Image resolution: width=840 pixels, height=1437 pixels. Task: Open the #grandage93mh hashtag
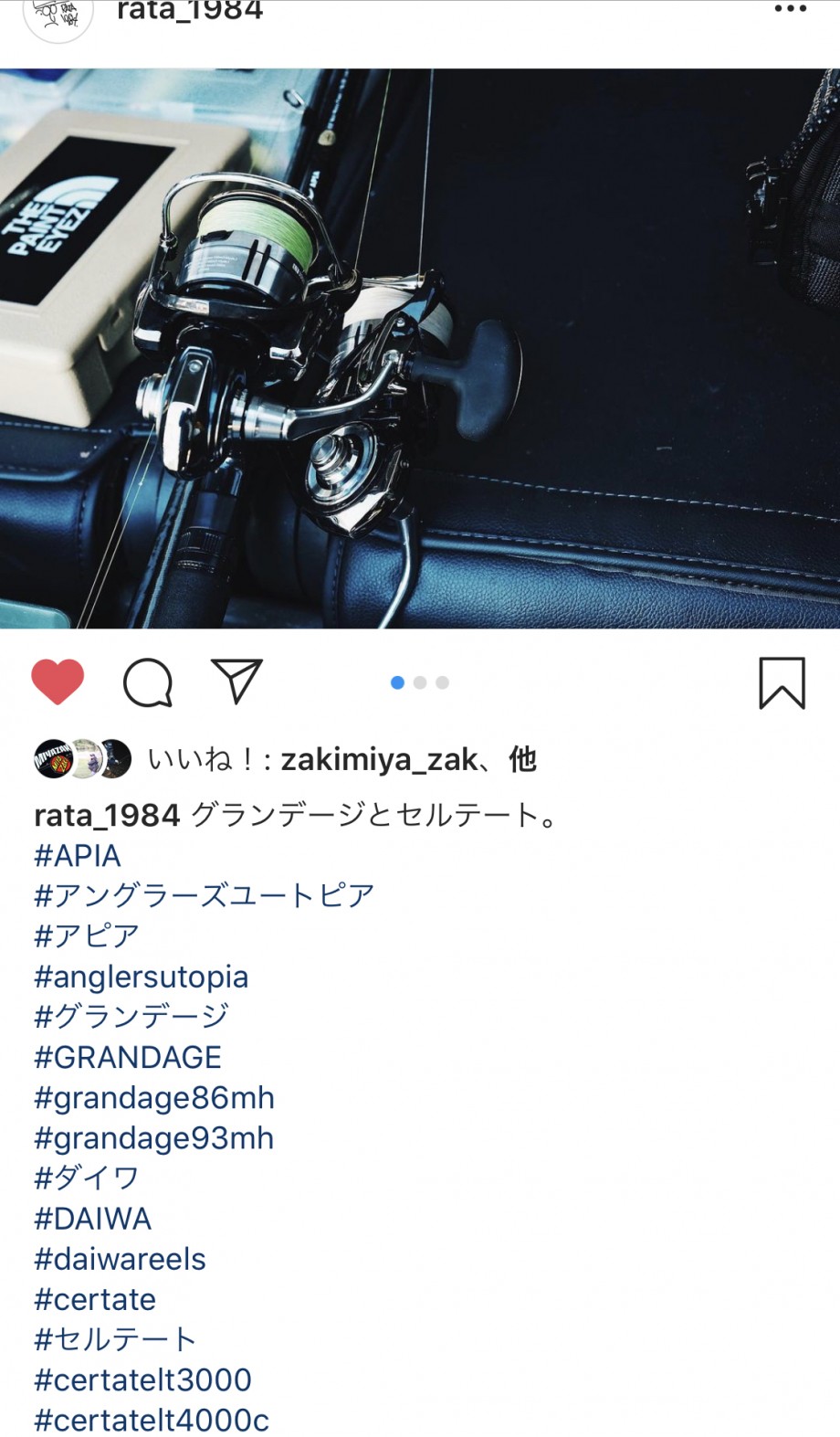click(154, 1138)
